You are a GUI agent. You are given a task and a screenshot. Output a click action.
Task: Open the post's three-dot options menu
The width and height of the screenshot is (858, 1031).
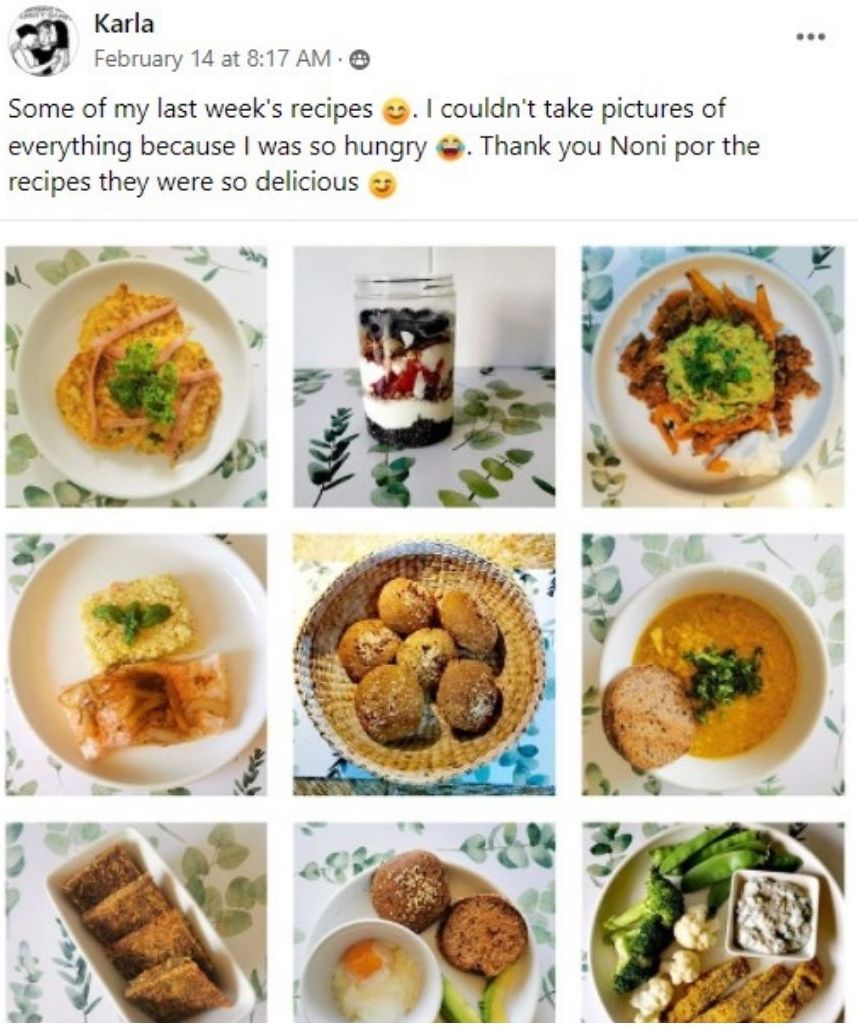(810, 37)
